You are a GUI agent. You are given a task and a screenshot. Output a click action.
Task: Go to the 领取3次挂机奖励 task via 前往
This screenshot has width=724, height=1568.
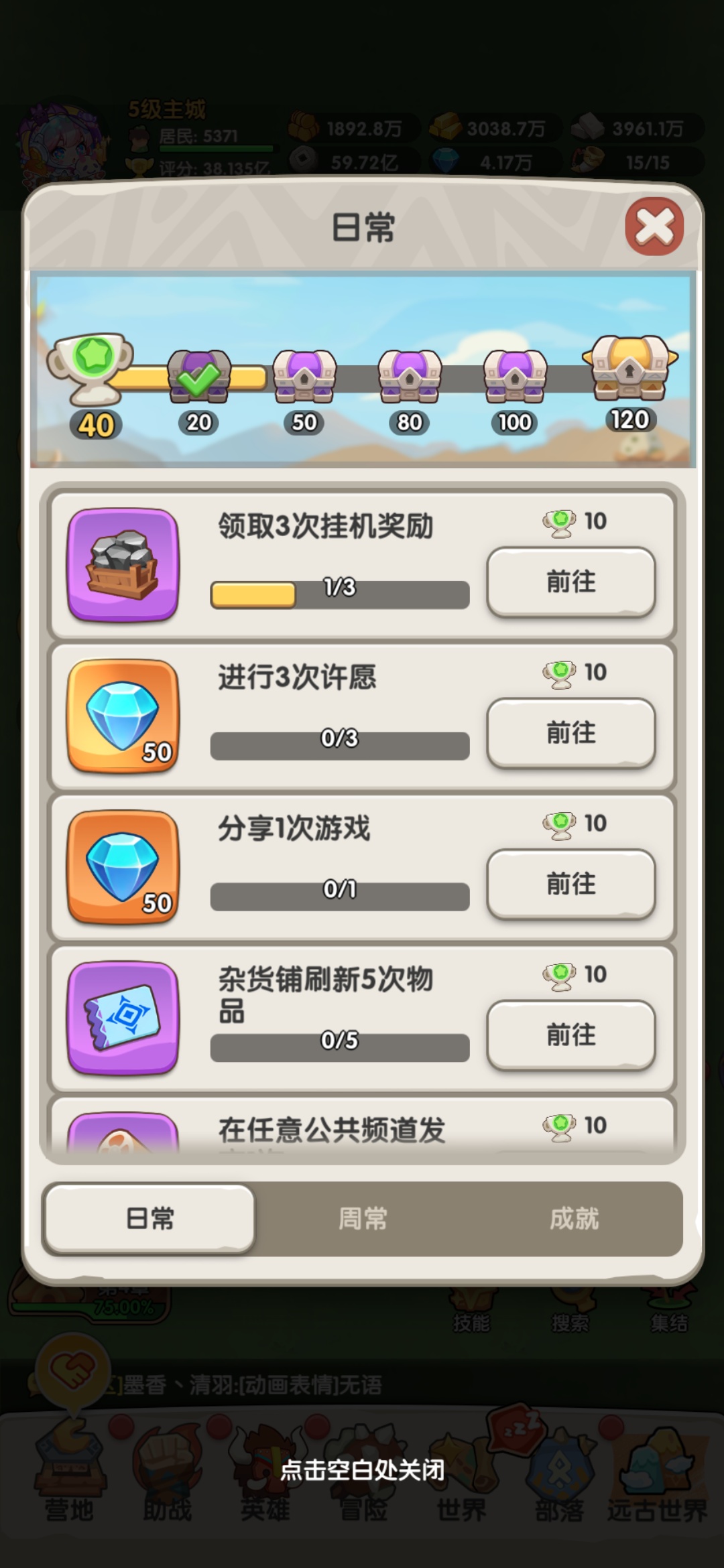(570, 582)
